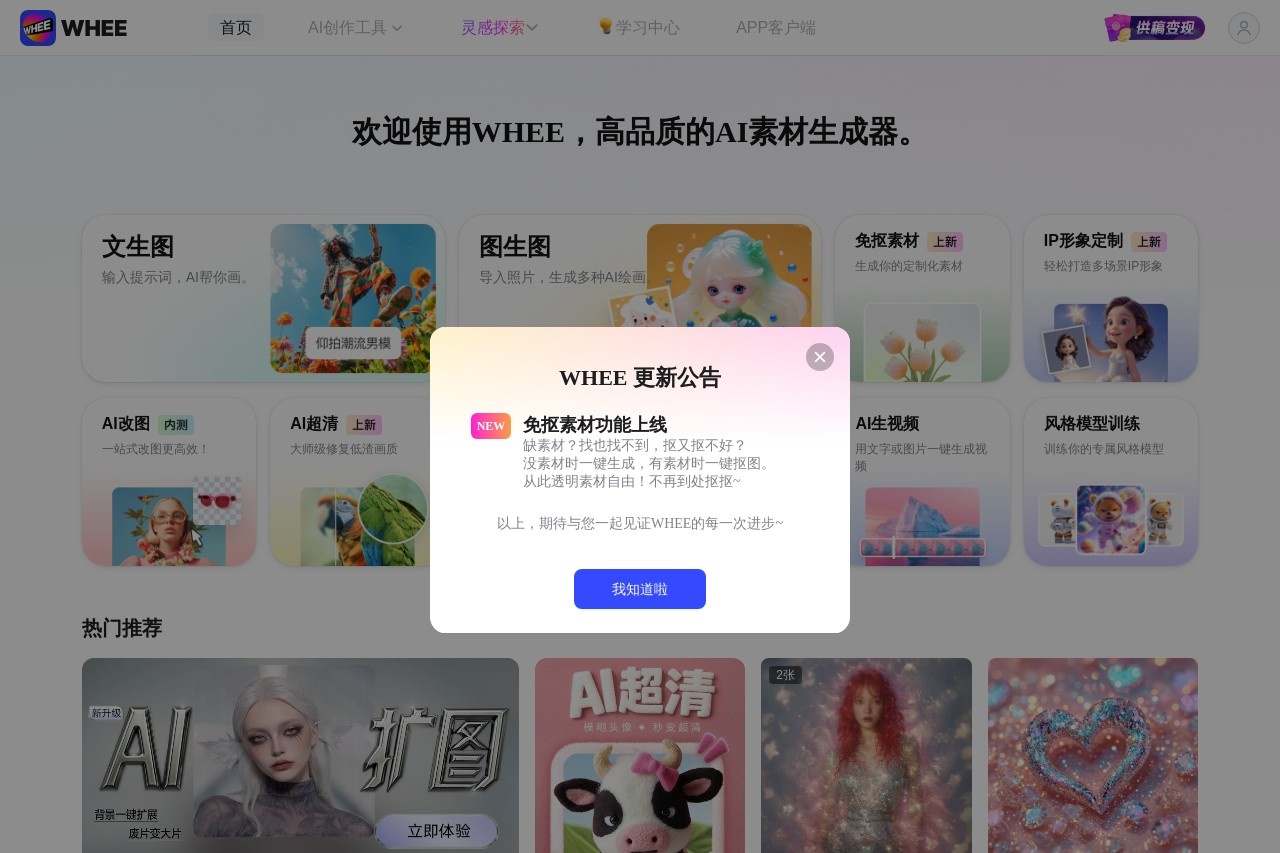Viewport: 1280px width, 853px height.
Task: Open the 免抠素材 tool card
Action: 922,298
